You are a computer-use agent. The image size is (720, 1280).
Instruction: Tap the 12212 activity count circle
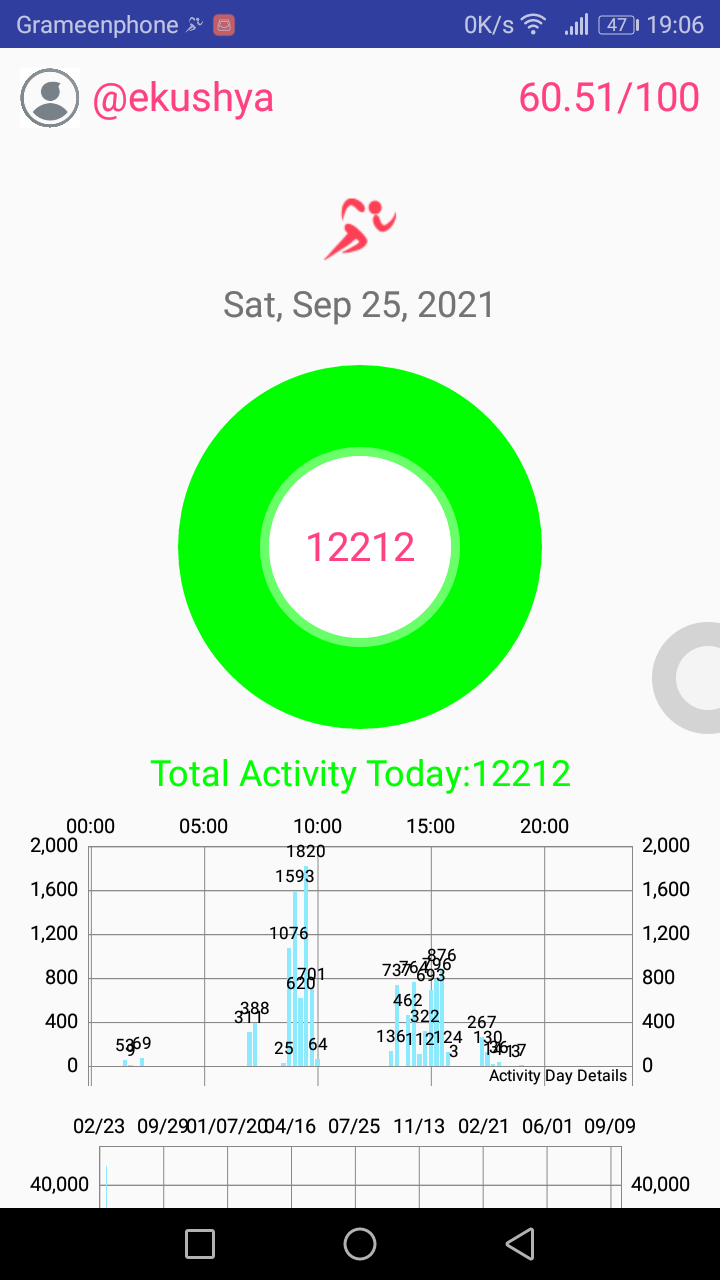[360, 547]
